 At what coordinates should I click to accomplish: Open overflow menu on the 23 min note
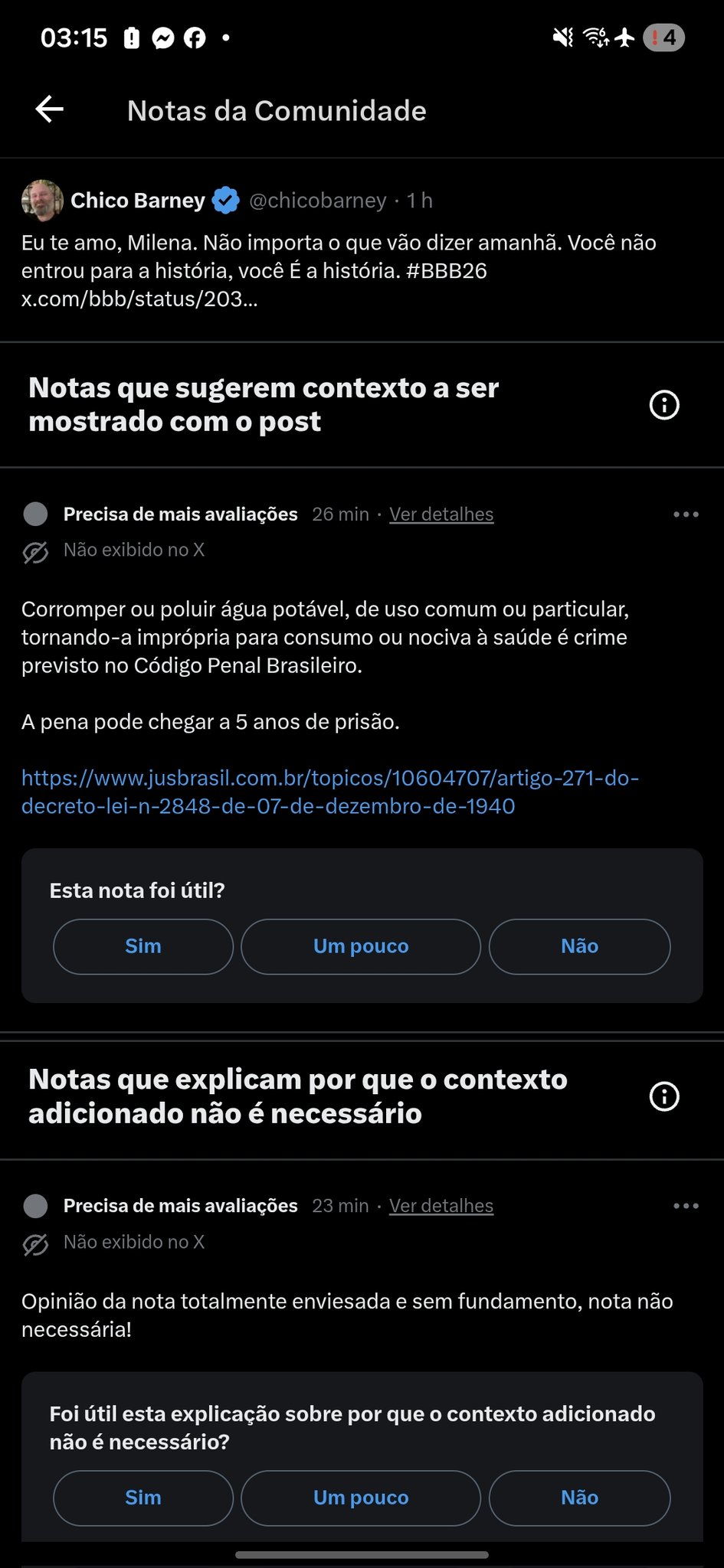click(x=685, y=1206)
